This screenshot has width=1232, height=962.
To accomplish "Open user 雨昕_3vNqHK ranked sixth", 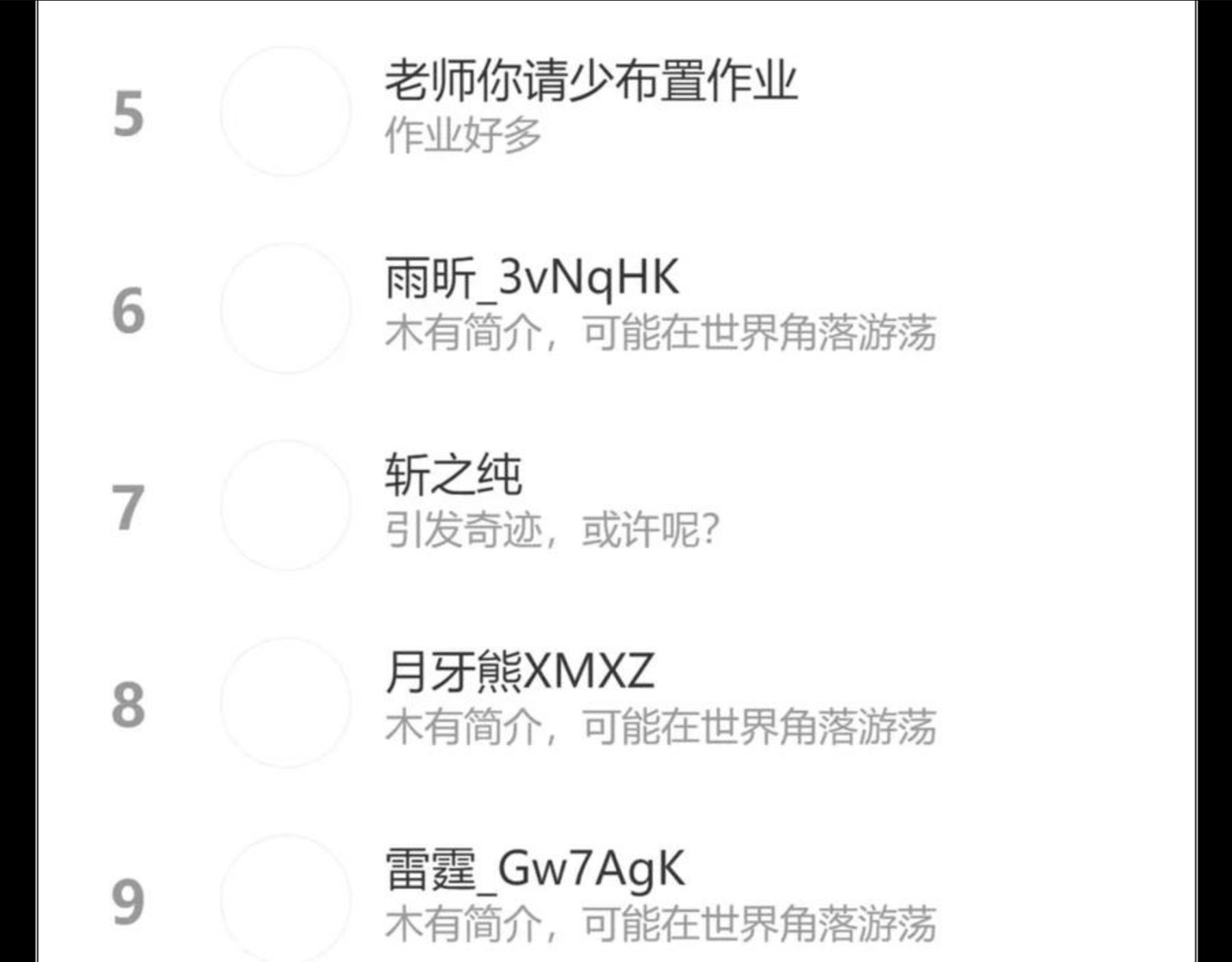I will pos(616,308).
